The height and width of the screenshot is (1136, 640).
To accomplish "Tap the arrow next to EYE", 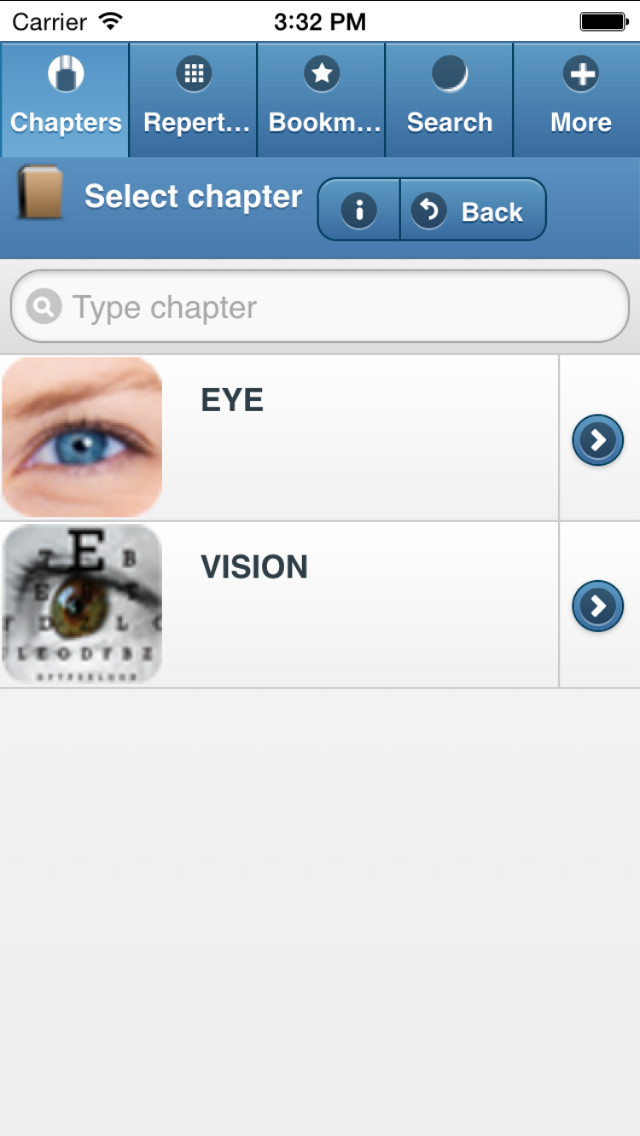I will click(598, 440).
